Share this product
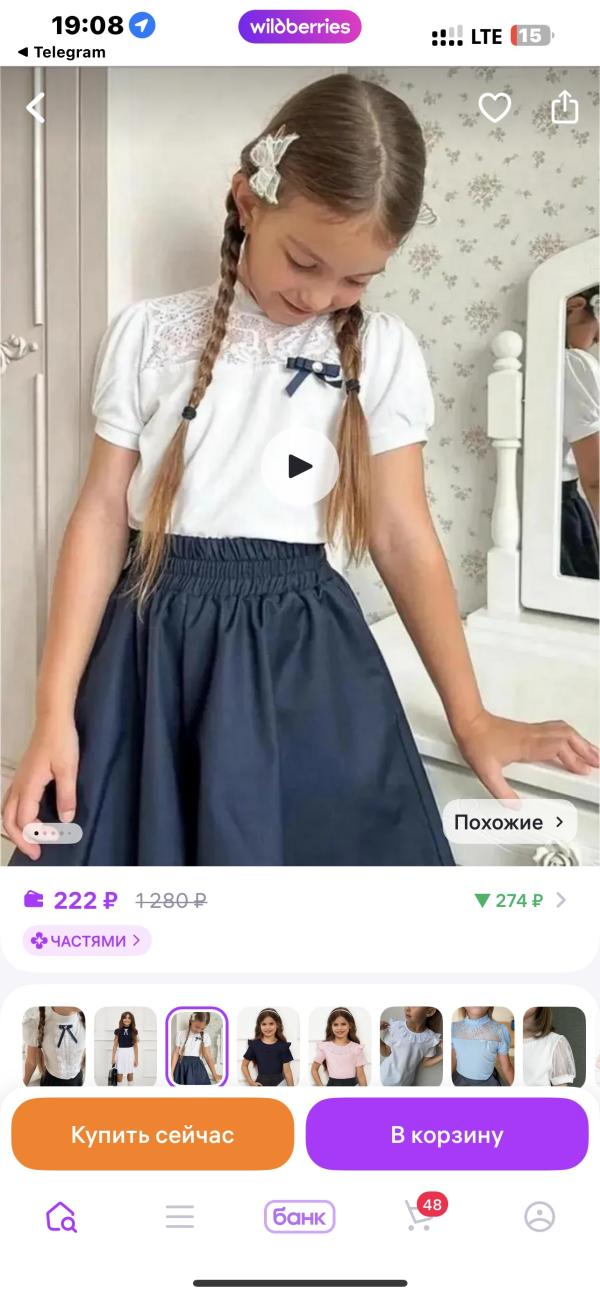Screen dimensions: 600x1297 tap(565, 107)
